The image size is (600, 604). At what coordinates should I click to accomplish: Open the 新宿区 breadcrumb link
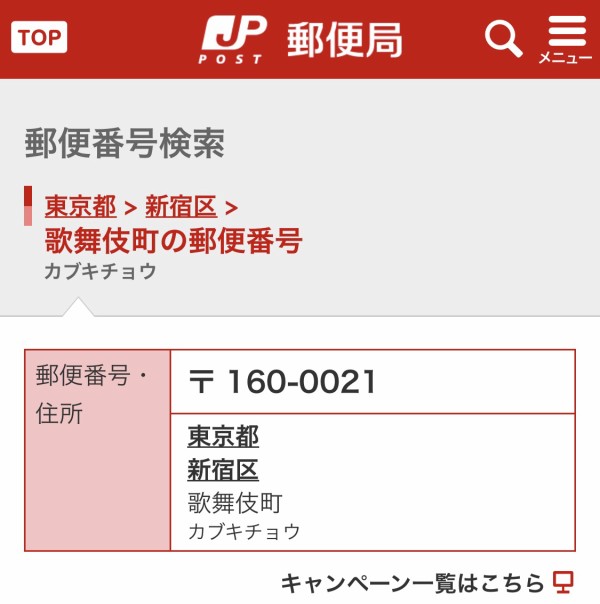(181, 207)
